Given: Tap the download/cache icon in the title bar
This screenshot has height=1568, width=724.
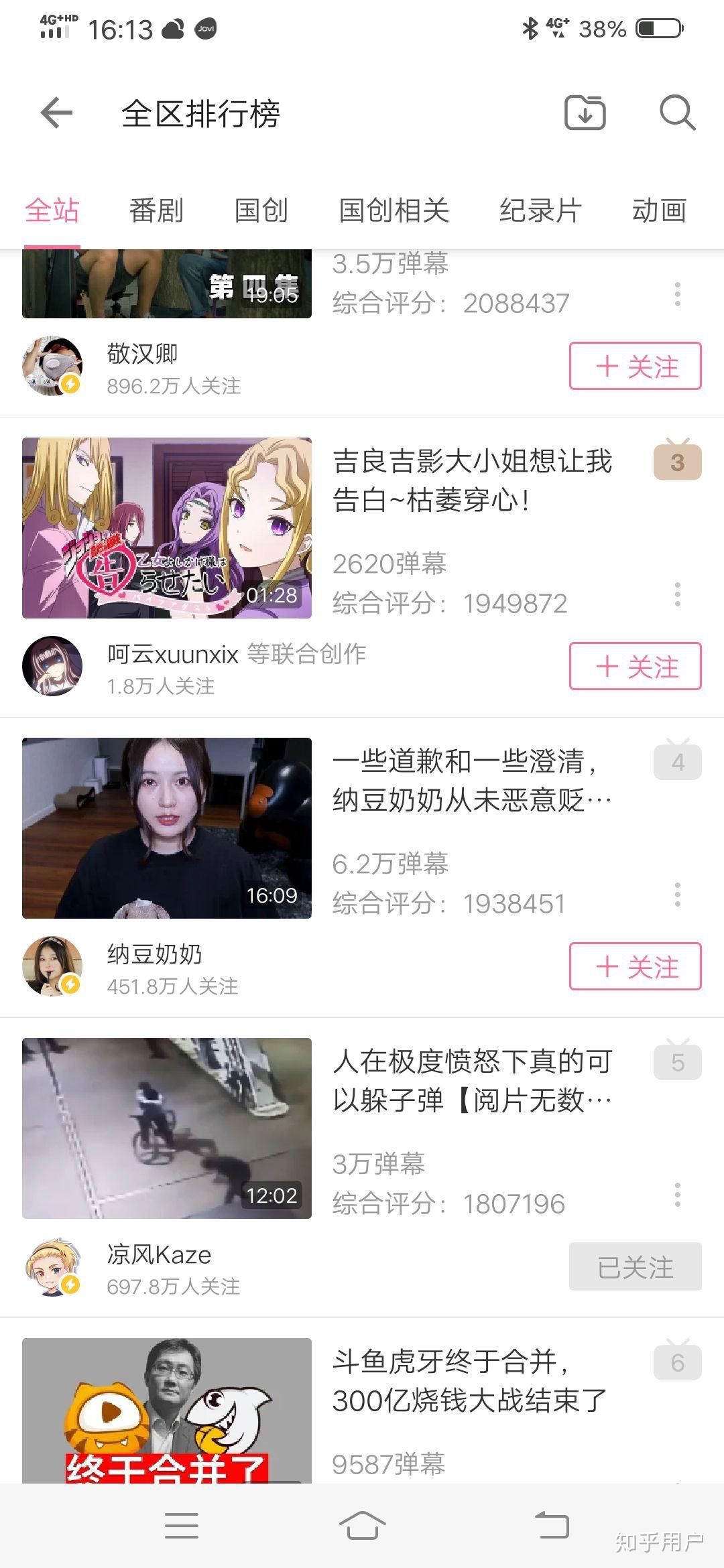Looking at the screenshot, I should point(585,114).
